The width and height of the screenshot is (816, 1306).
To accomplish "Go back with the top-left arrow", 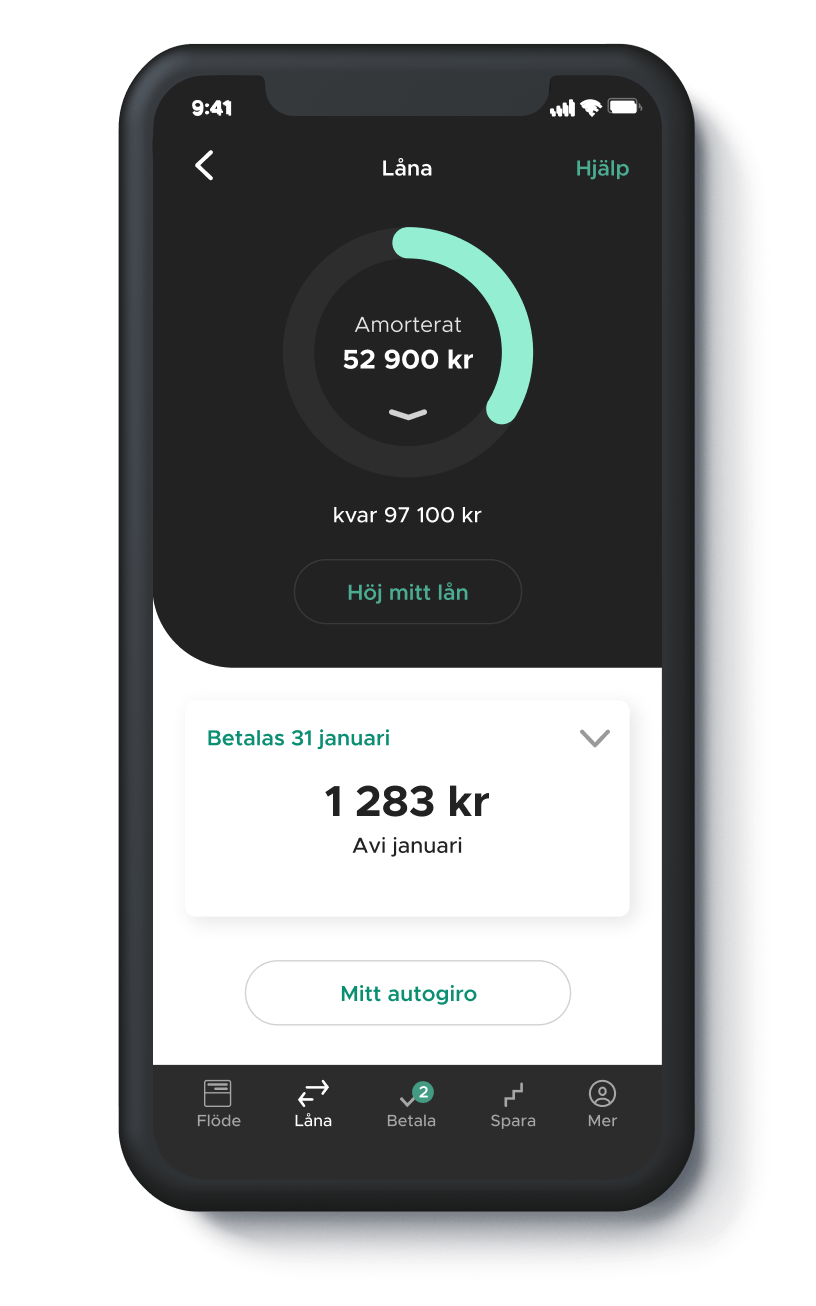I will (x=204, y=166).
